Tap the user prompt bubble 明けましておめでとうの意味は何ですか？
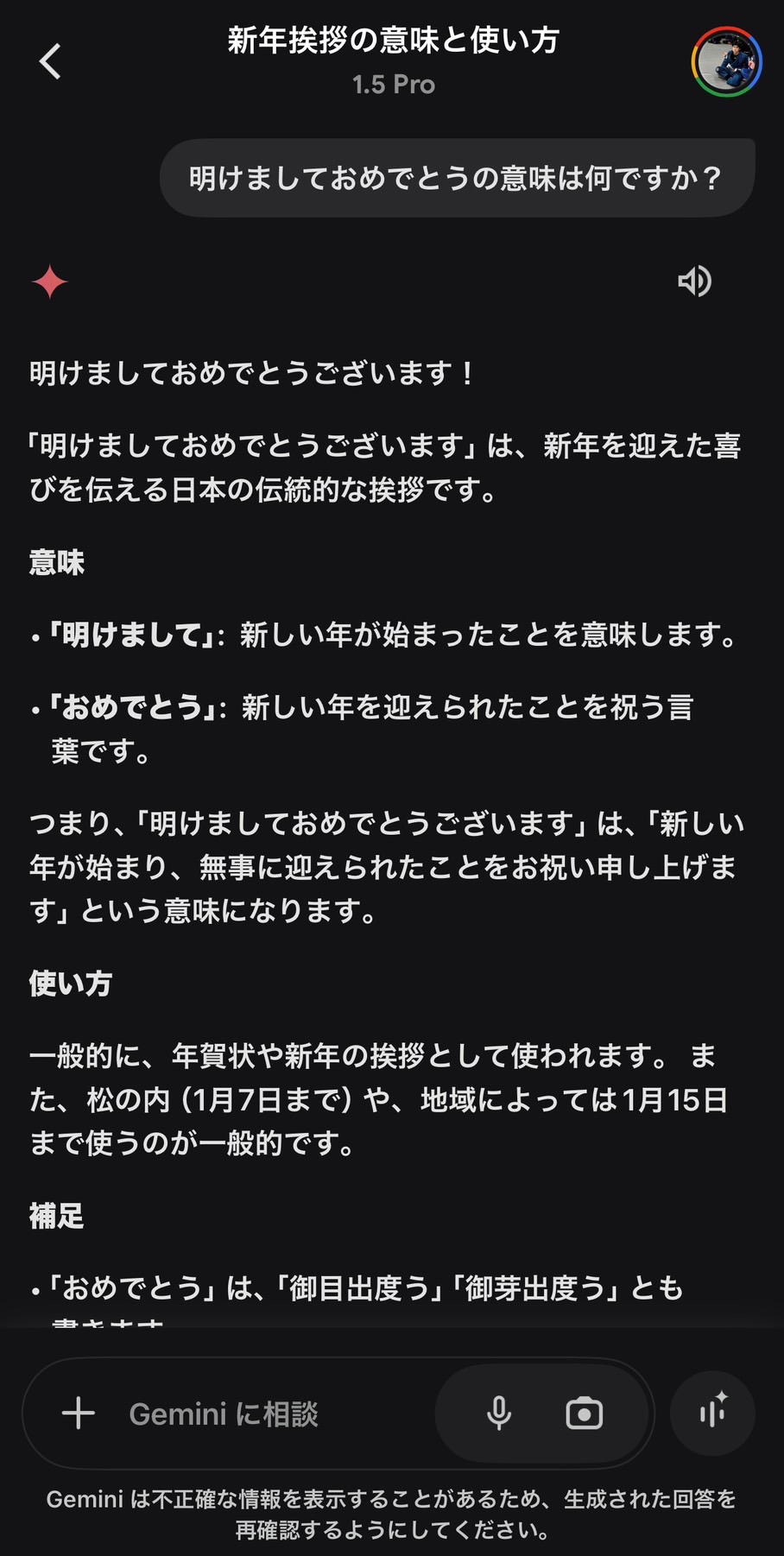The width and height of the screenshot is (784, 1556). (x=457, y=178)
